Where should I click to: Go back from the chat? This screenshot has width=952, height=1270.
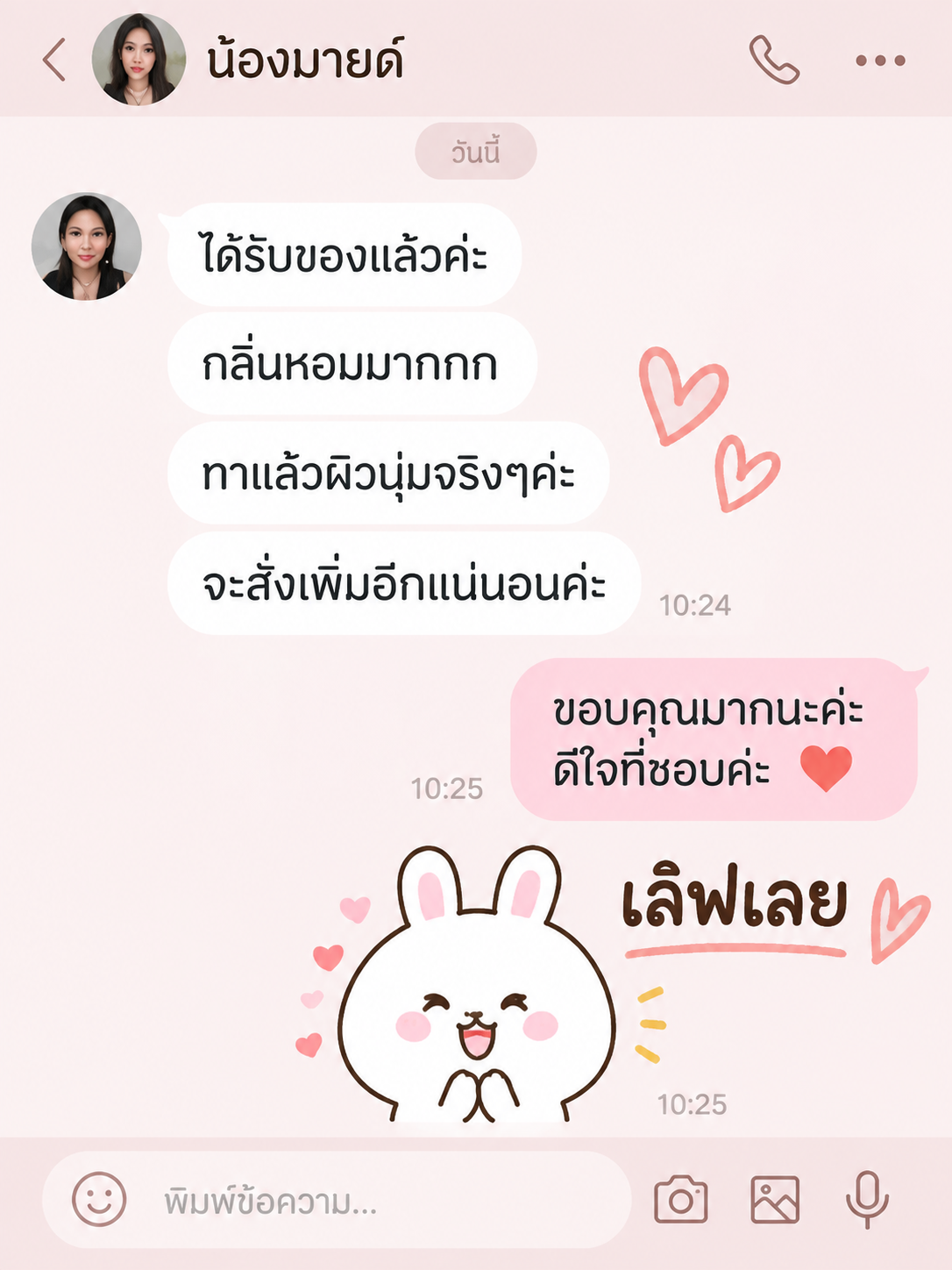coord(54,60)
